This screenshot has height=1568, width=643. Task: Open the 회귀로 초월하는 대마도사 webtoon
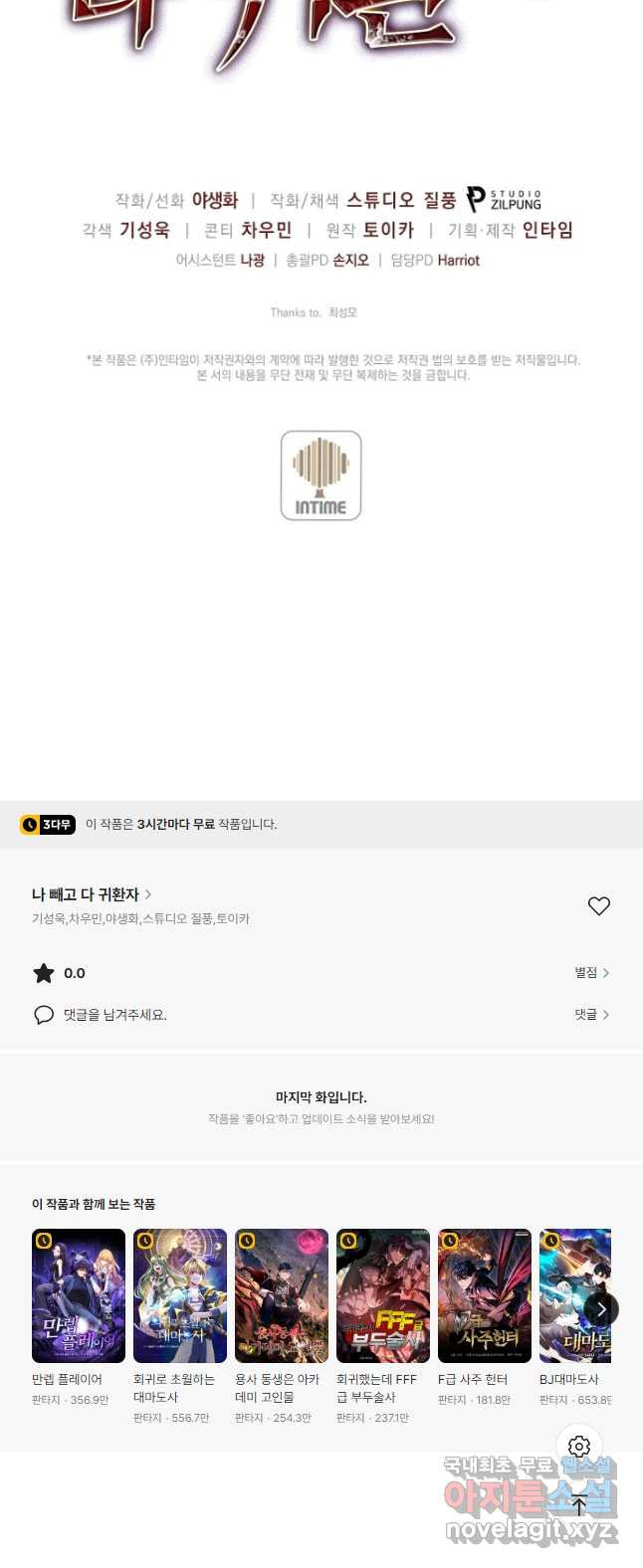point(180,1295)
